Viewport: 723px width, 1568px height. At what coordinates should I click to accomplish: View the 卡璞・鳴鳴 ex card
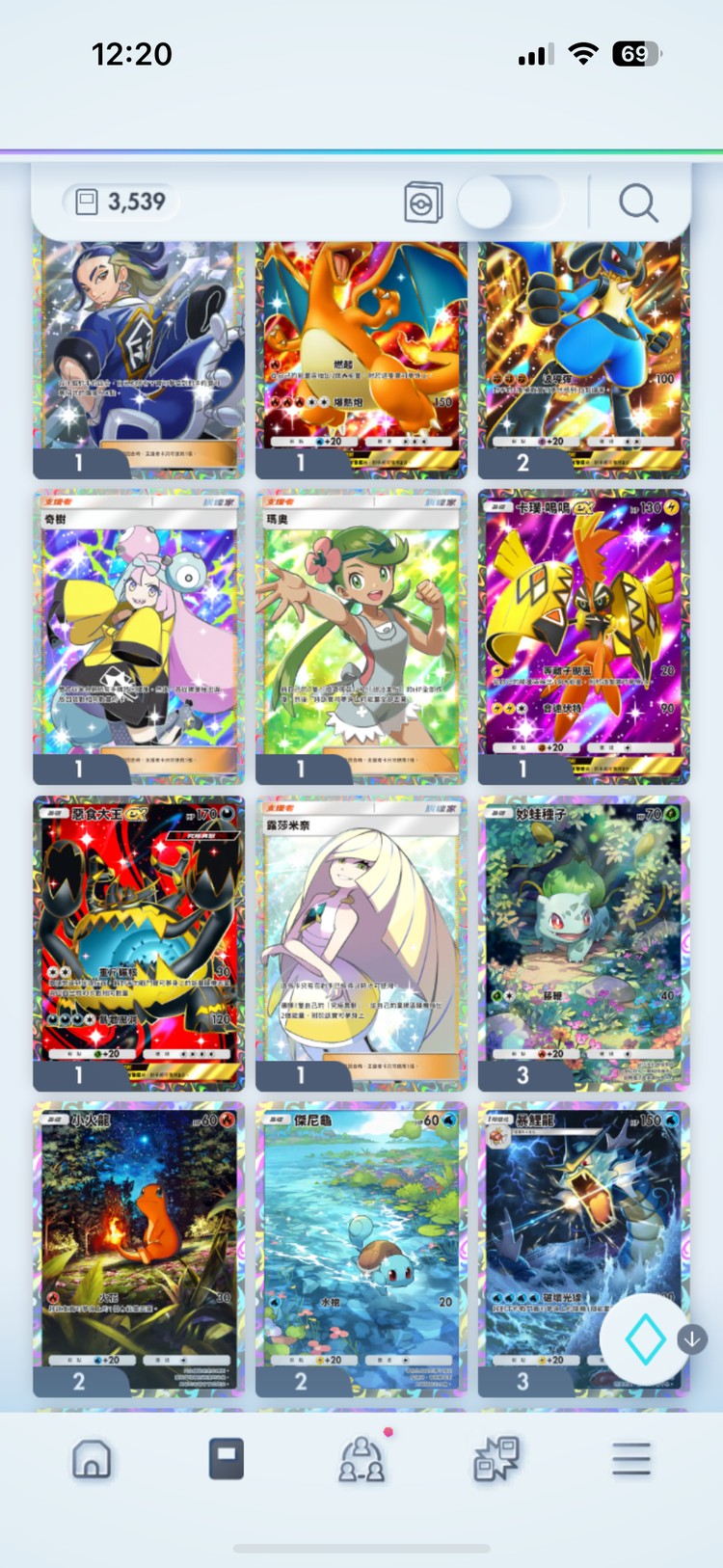click(583, 636)
